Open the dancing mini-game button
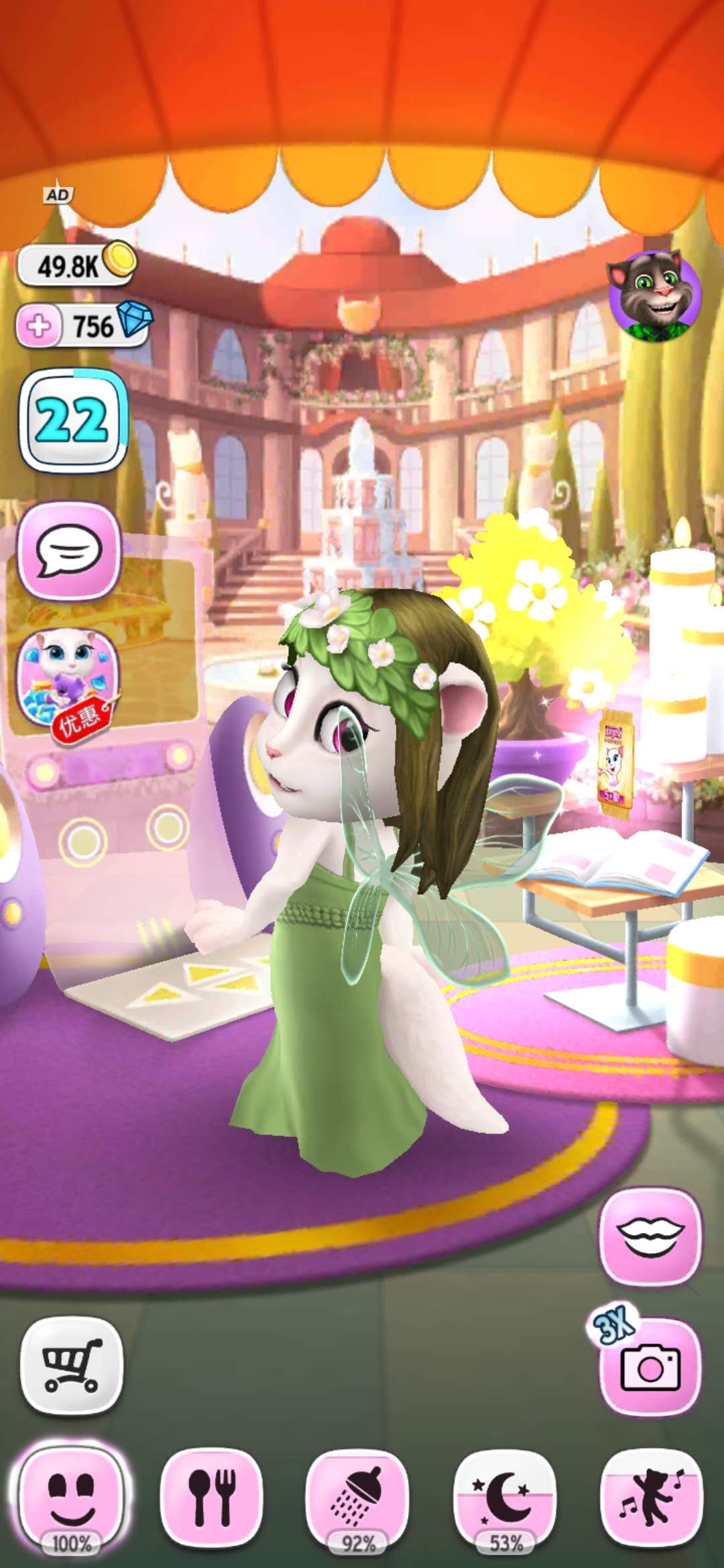 point(651,1497)
